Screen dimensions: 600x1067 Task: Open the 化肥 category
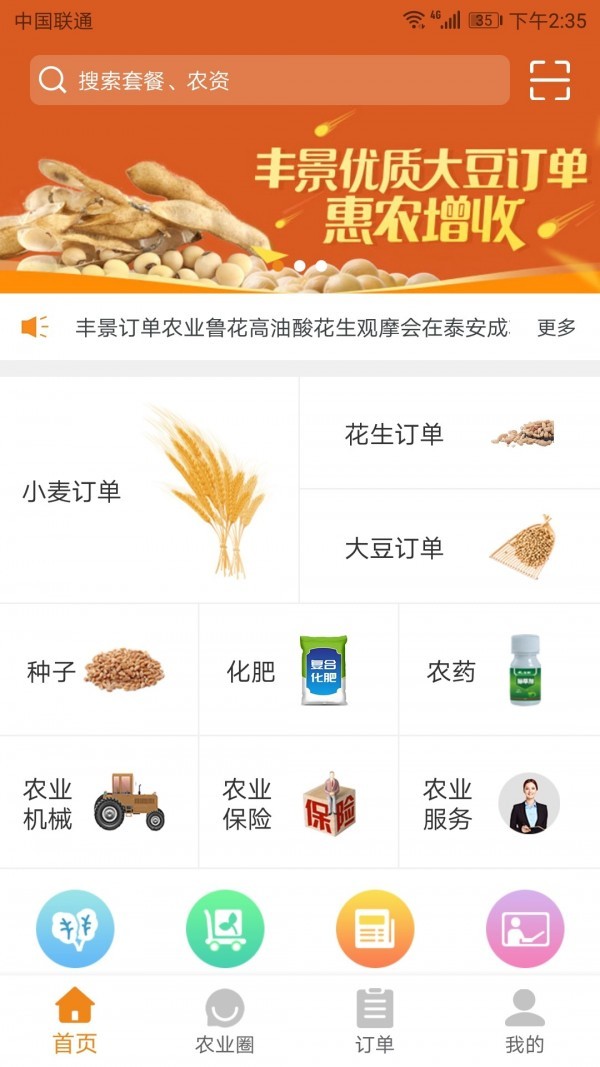tap(299, 670)
